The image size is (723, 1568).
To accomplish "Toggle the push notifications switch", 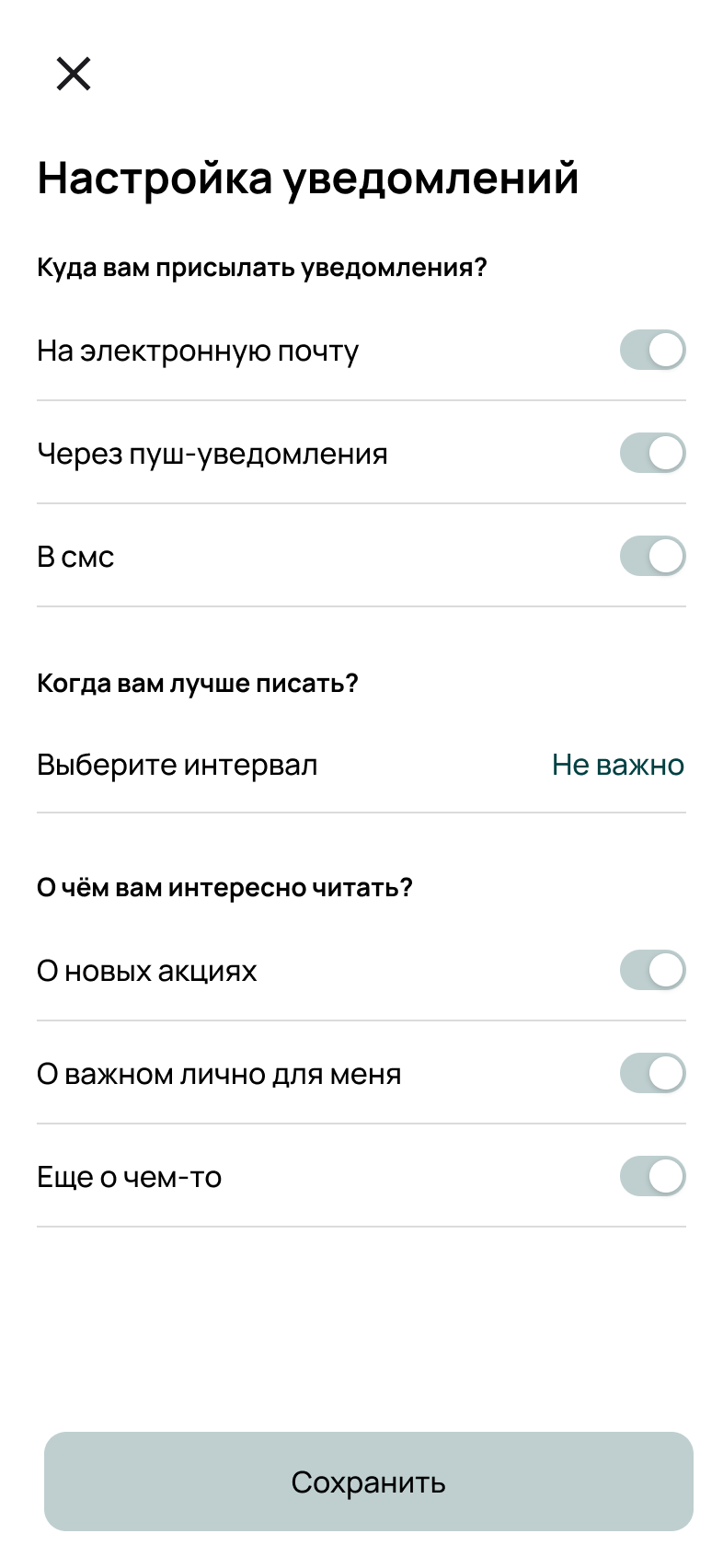I will pyautogui.click(x=652, y=454).
